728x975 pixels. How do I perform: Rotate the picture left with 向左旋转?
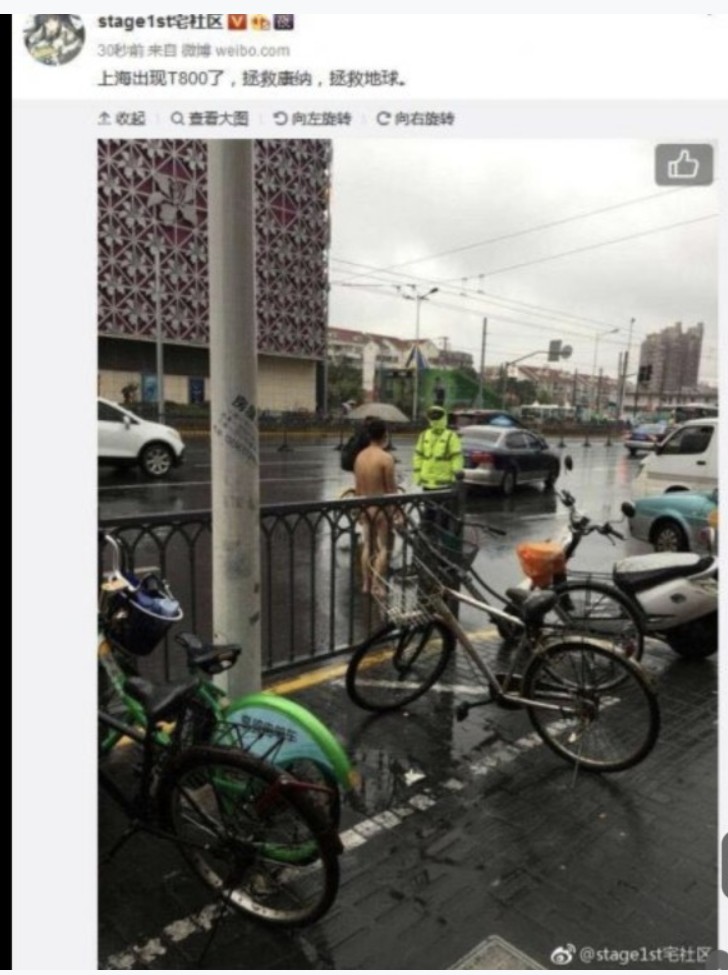pyautogui.click(x=312, y=118)
